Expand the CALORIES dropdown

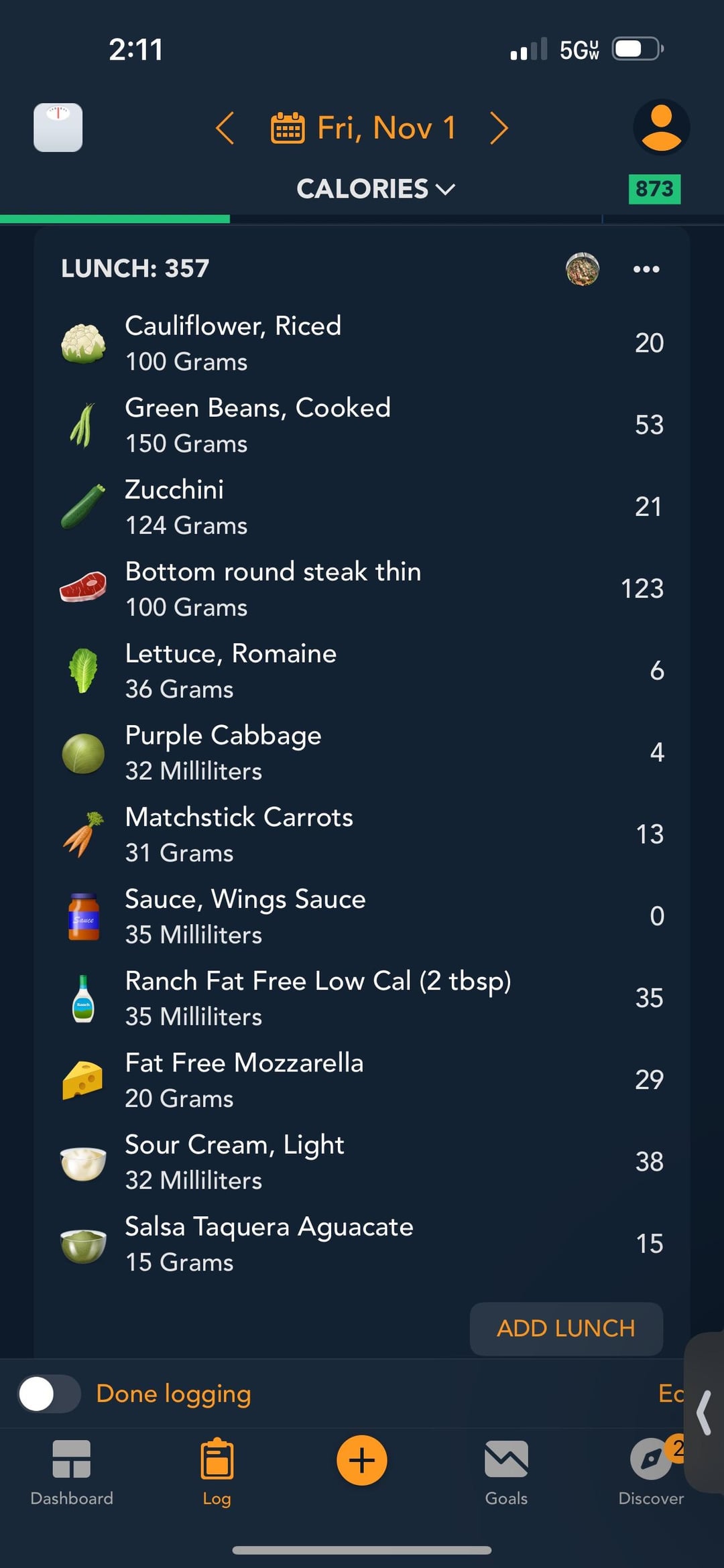tap(375, 189)
